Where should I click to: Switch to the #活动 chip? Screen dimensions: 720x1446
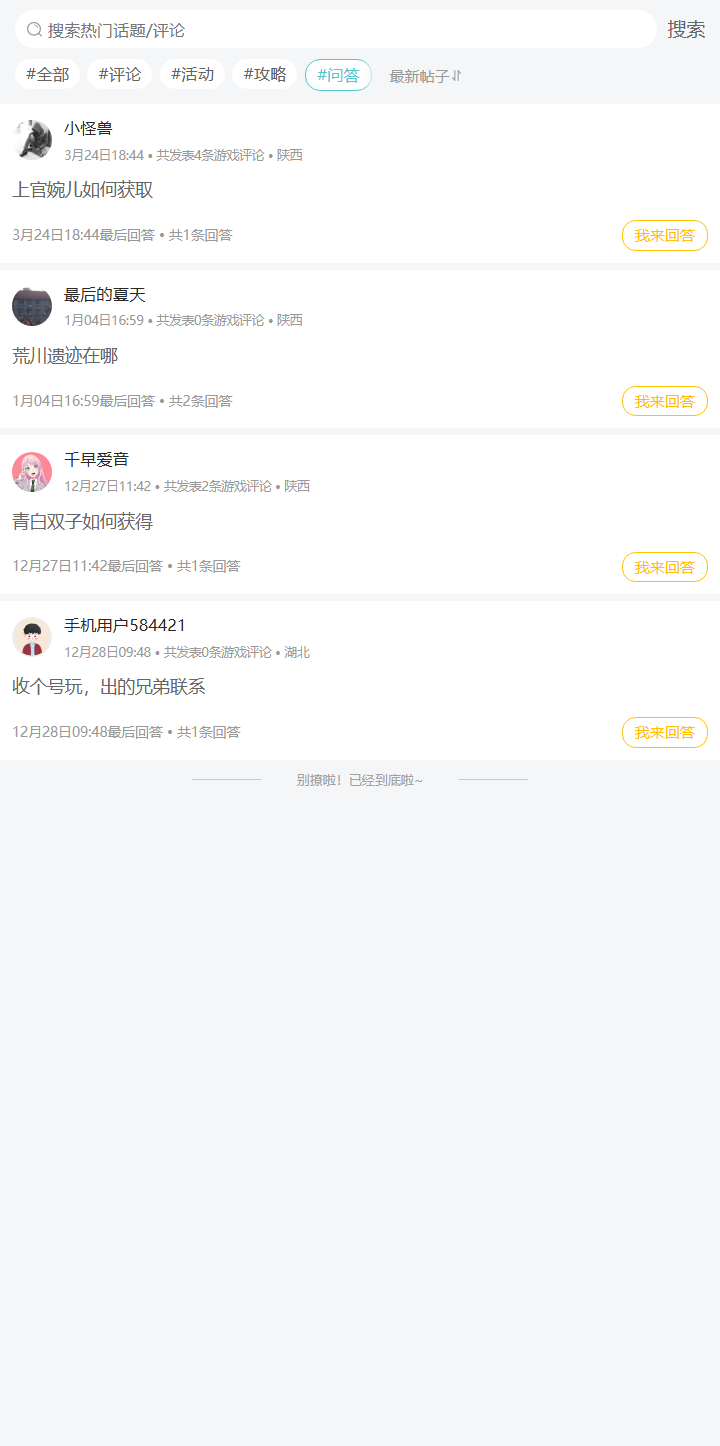tap(192, 74)
